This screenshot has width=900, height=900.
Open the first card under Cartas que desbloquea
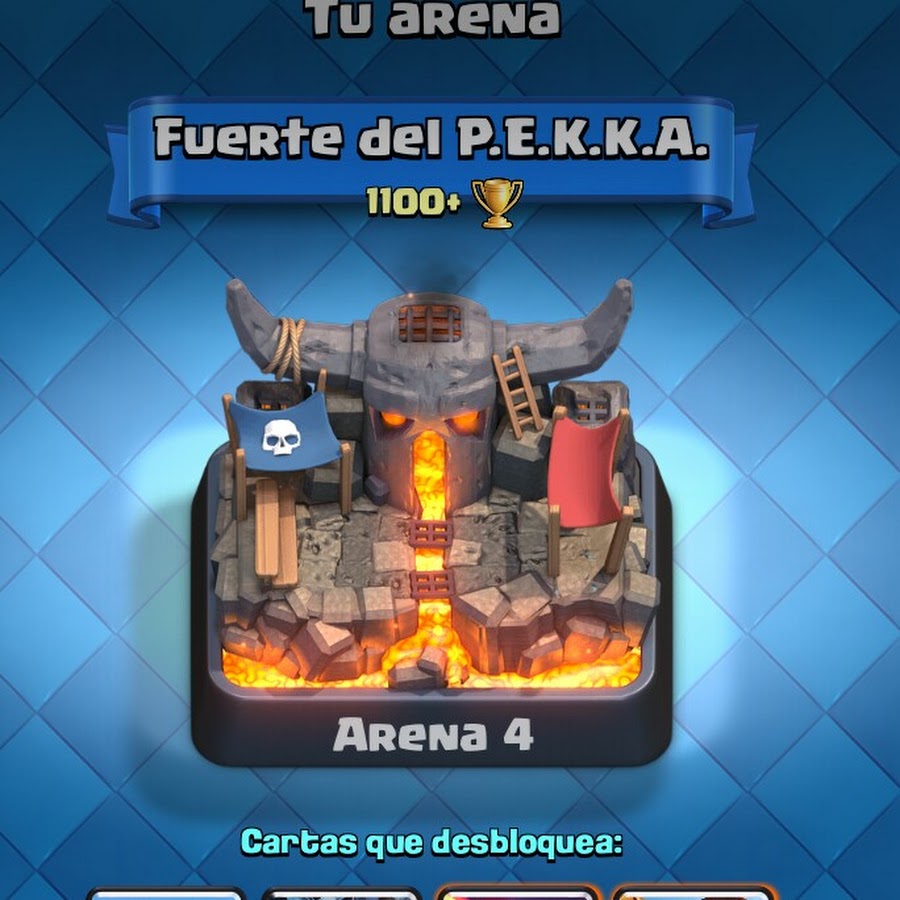point(166,892)
